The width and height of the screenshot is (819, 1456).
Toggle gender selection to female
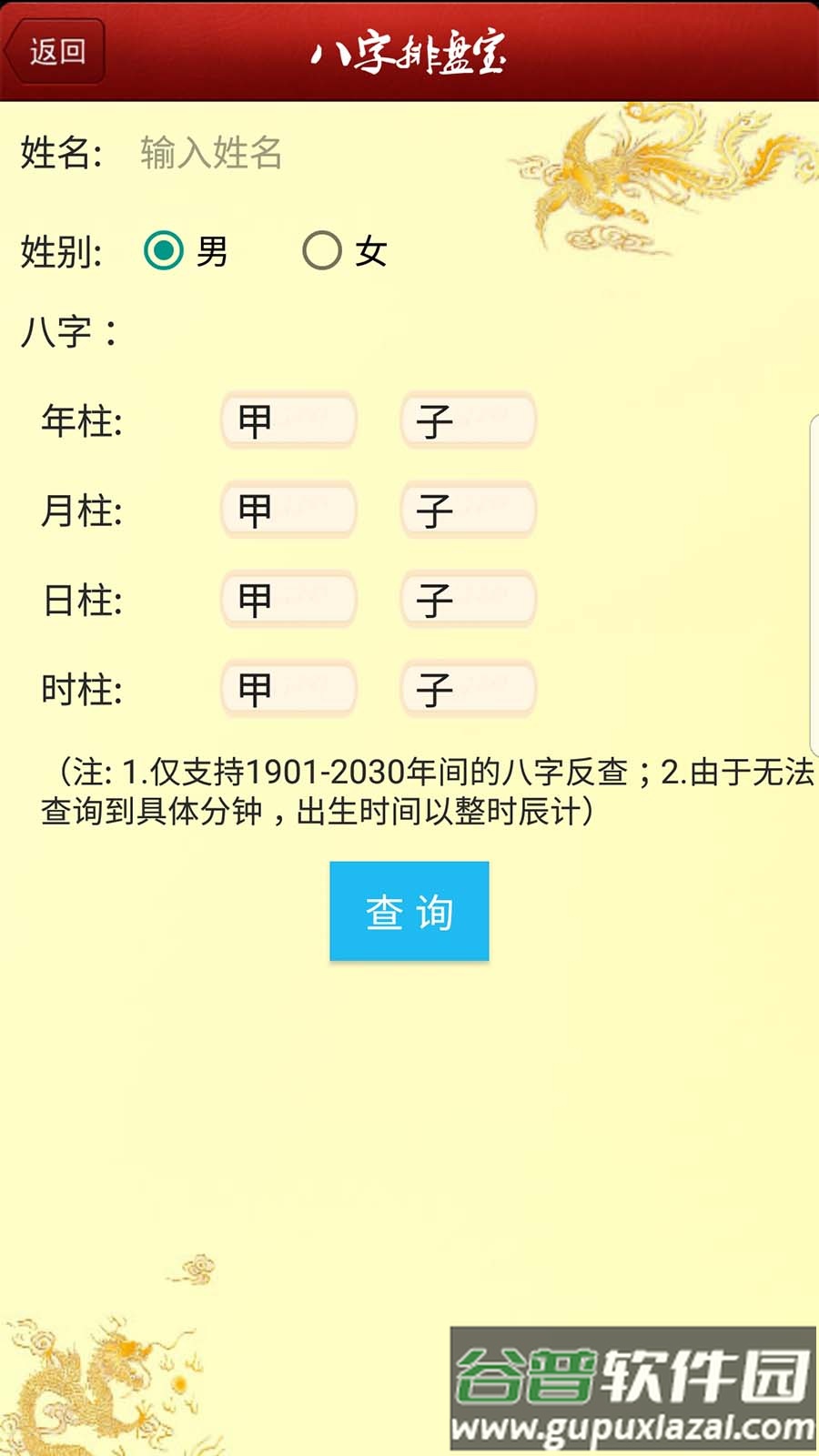tap(322, 248)
